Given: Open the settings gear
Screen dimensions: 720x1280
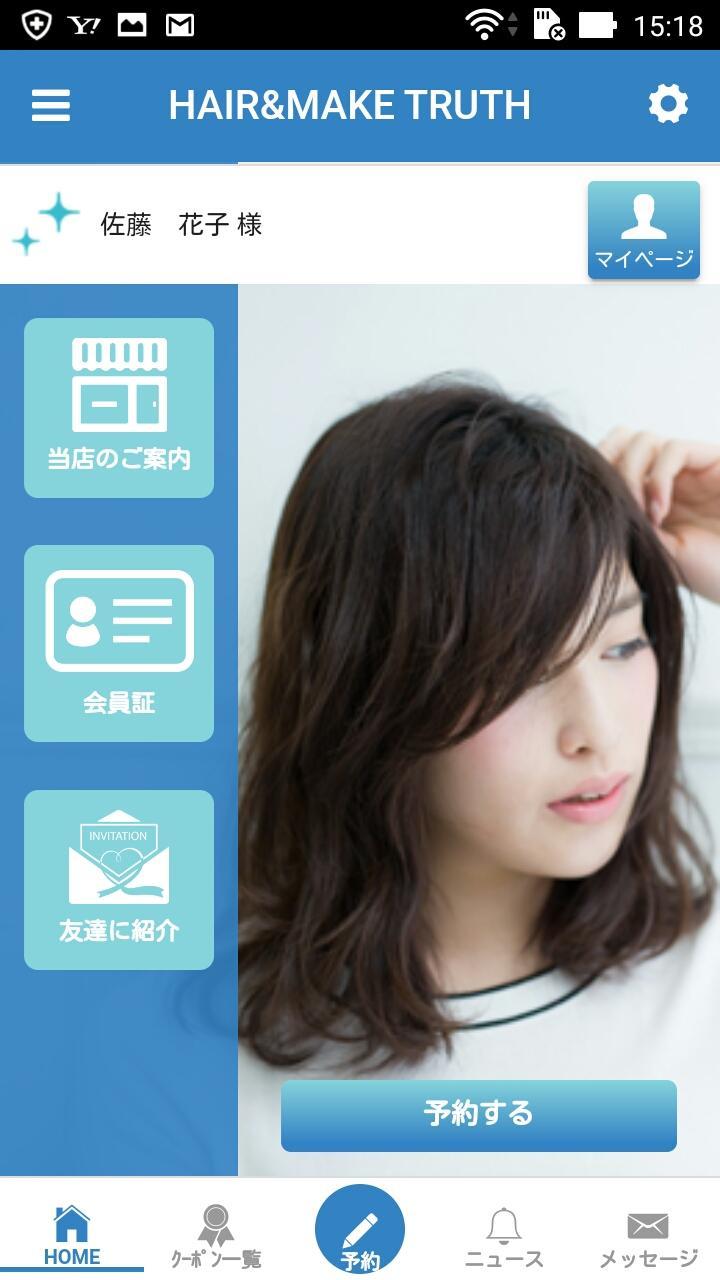Looking at the screenshot, I should pos(668,104).
